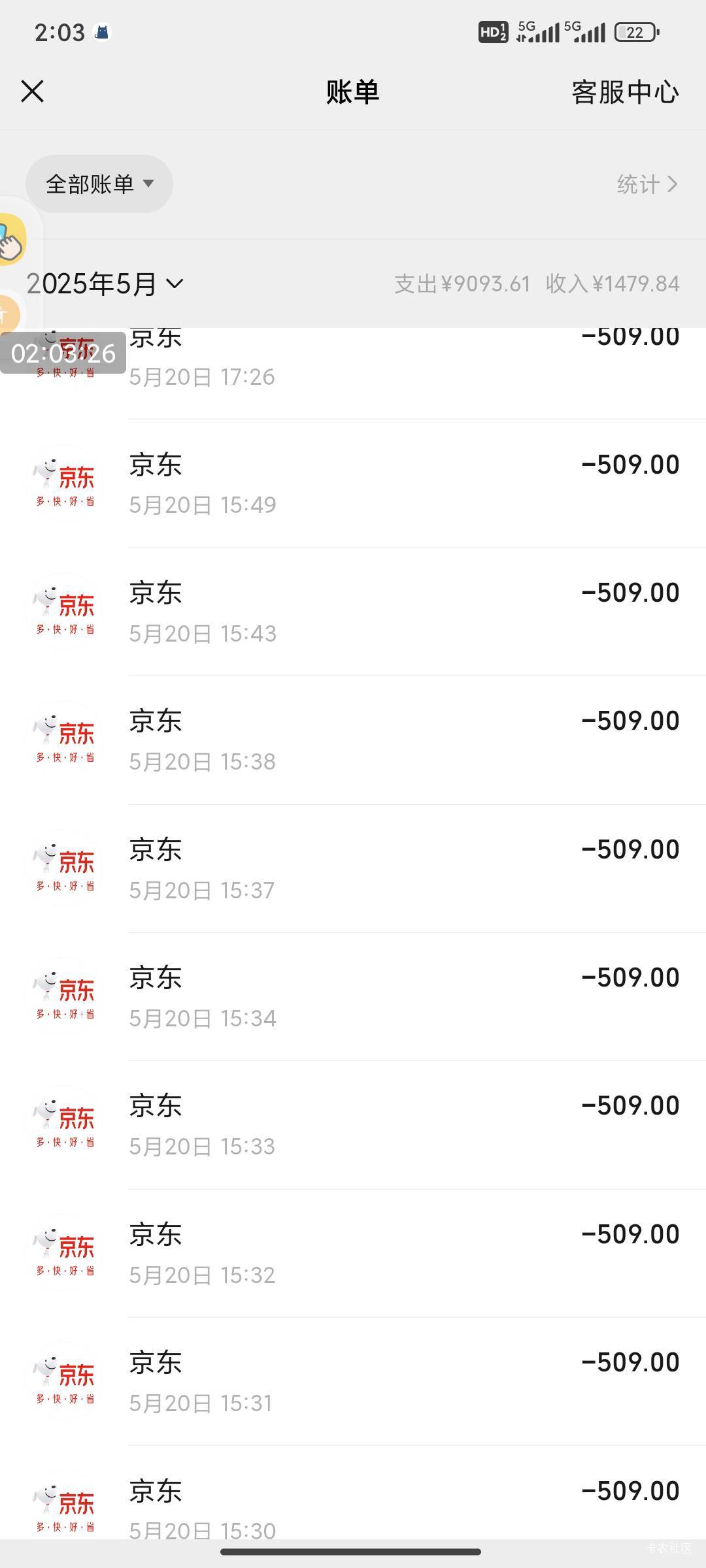Open the 京东 transaction at 15:37

353,868
